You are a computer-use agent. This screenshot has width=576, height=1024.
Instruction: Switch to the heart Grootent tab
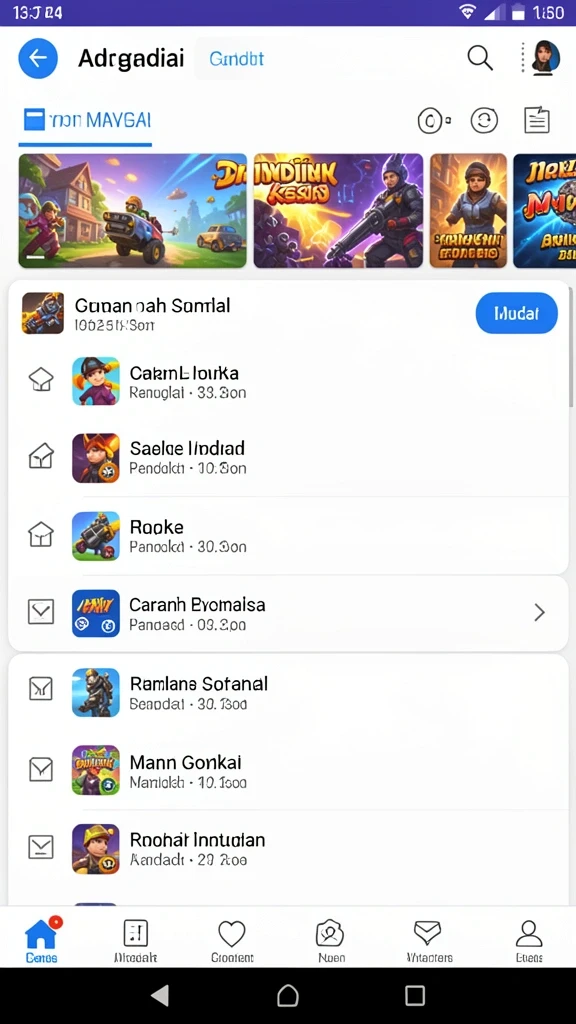pyautogui.click(x=232, y=942)
